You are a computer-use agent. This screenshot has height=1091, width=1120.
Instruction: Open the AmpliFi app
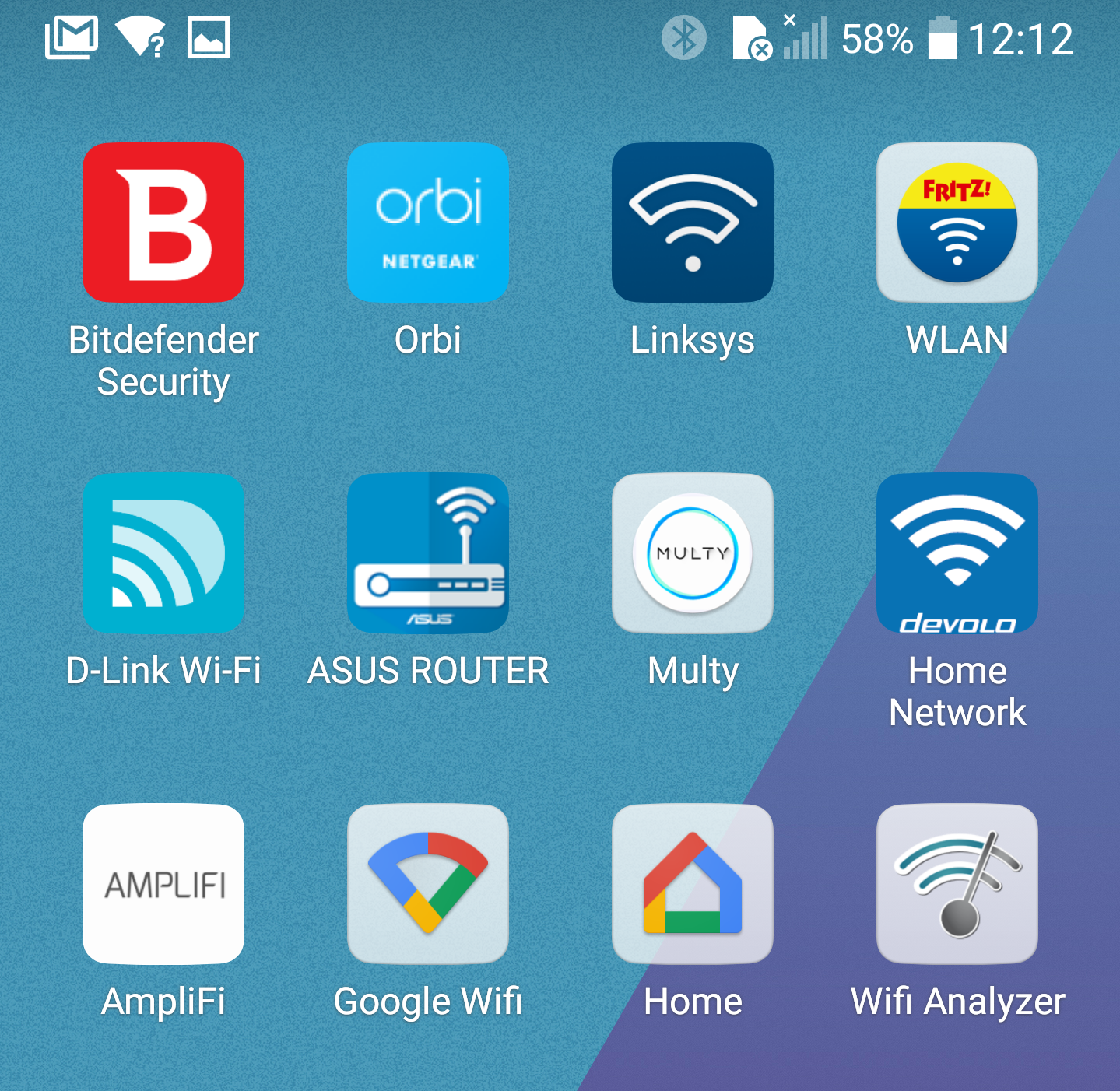pos(163,884)
